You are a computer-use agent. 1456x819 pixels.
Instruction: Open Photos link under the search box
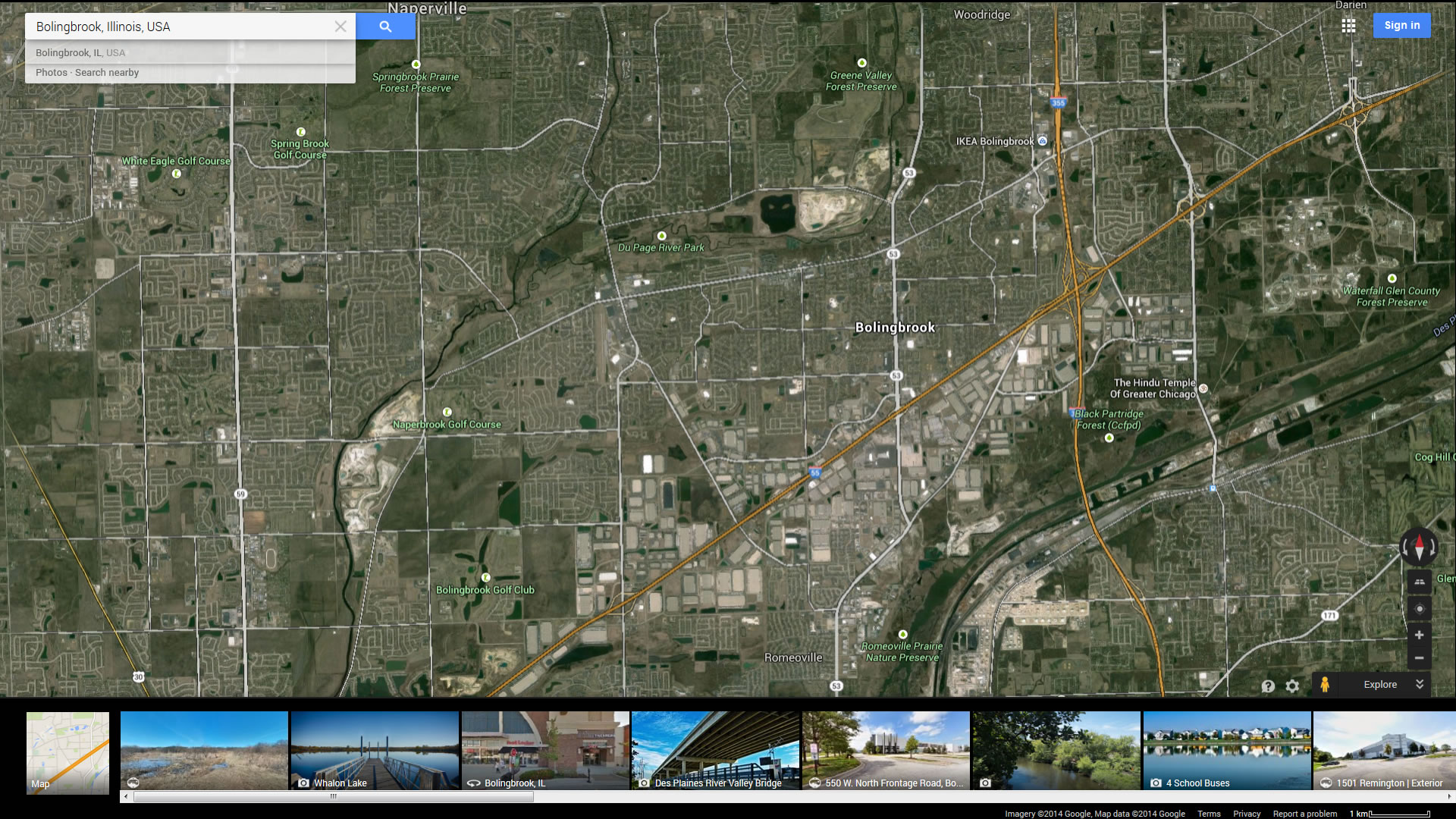[x=51, y=73]
